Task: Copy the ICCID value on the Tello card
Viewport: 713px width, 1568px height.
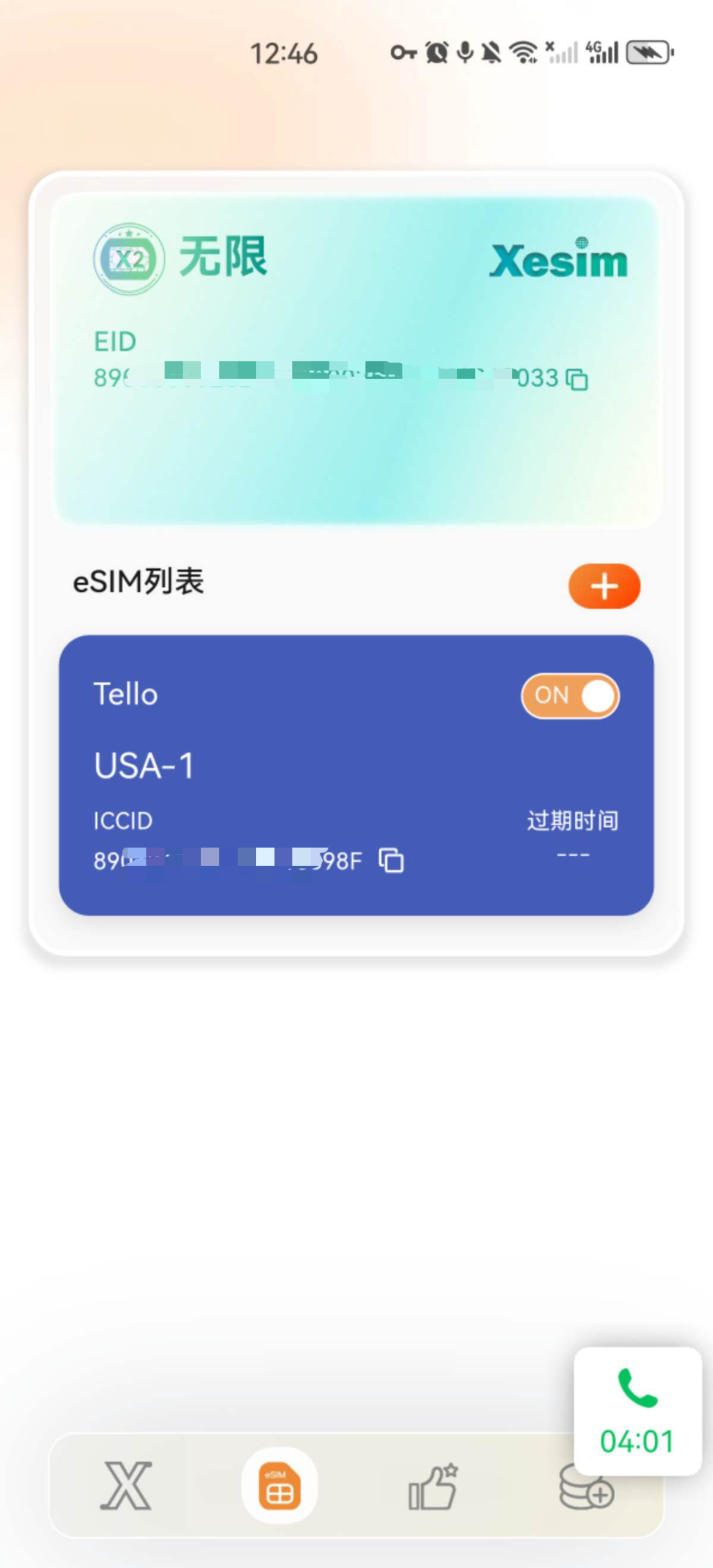Action: point(392,860)
